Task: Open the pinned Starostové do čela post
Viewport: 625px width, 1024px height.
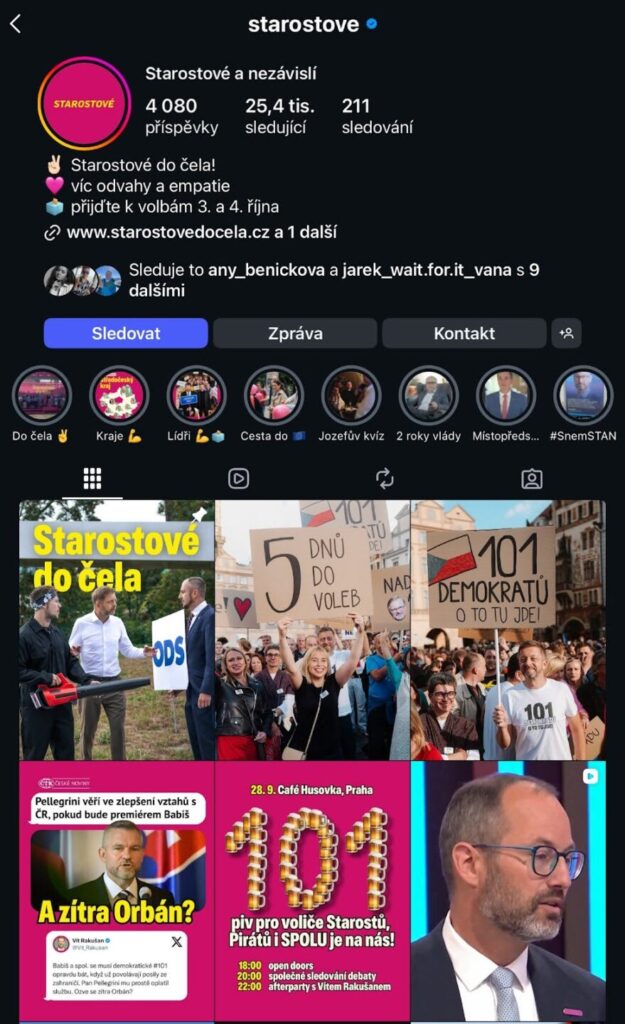Action: click(116, 630)
